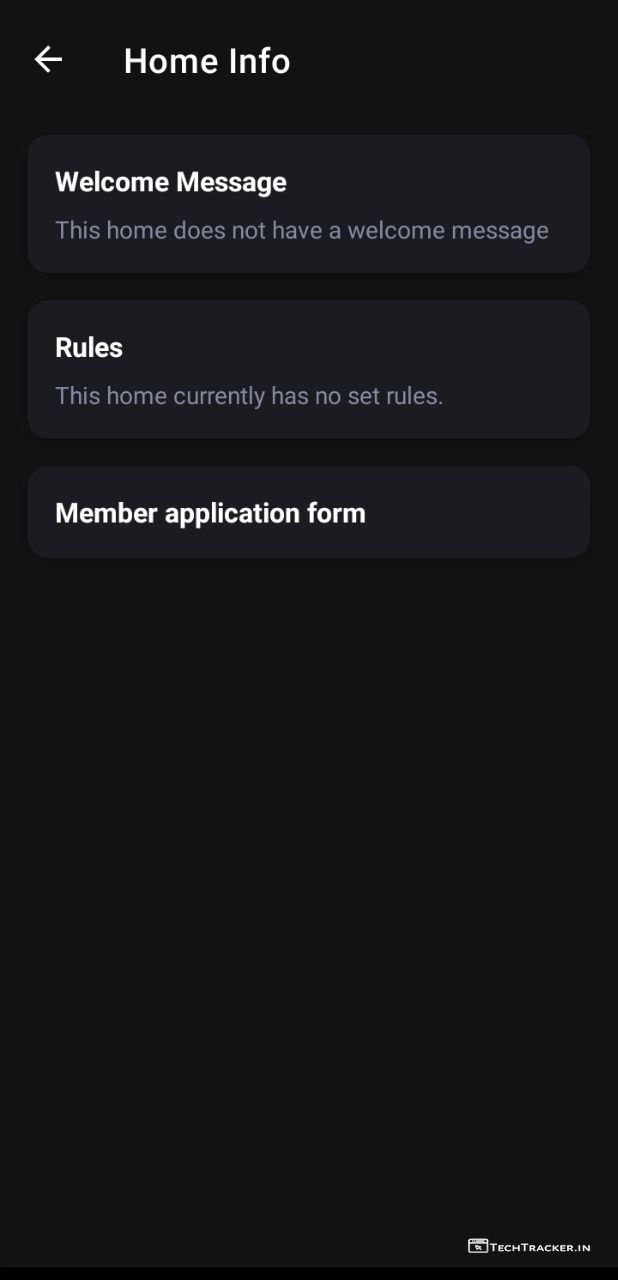Open Member application form
Image resolution: width=618 pixels, height=1280 pixels.
pyautogui.click(x=308, y=512)
